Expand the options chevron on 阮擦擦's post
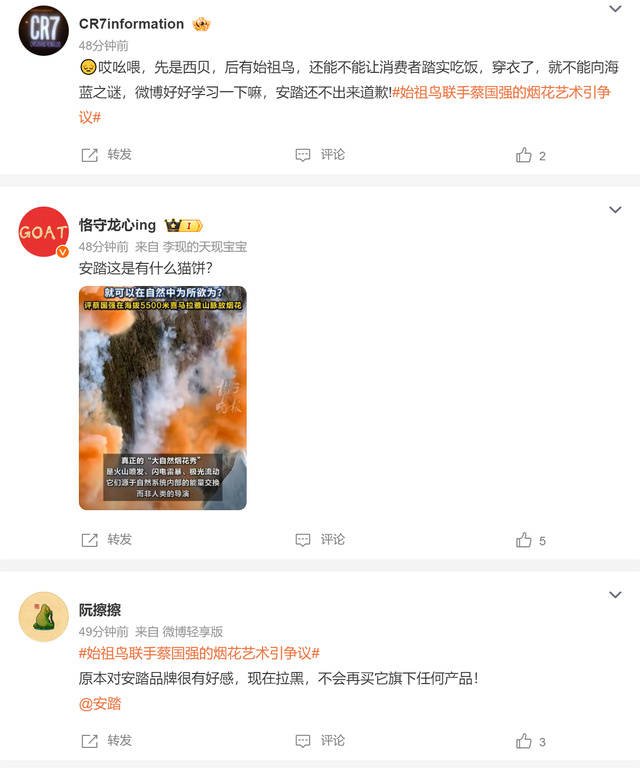Screen dimensions: 640x768 coord(615,595)
